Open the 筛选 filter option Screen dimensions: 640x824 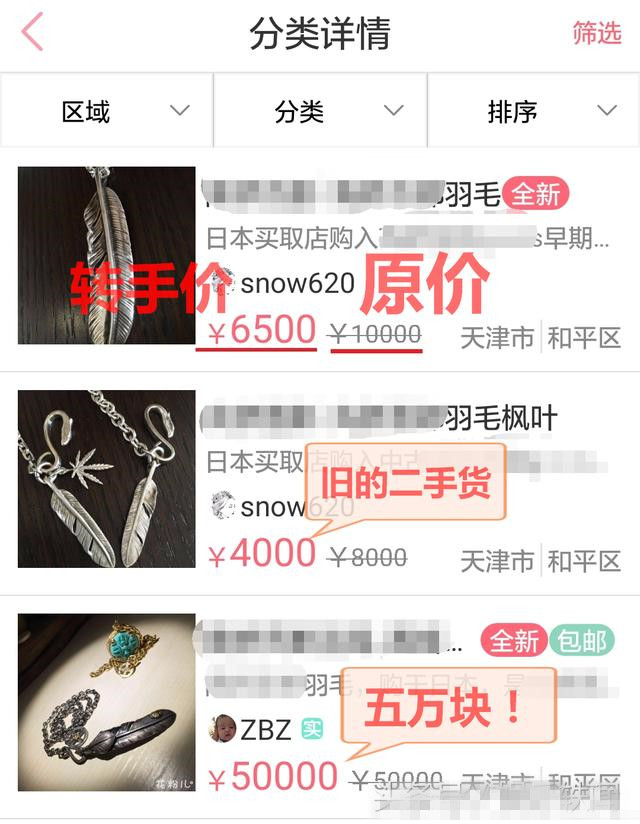596,32
